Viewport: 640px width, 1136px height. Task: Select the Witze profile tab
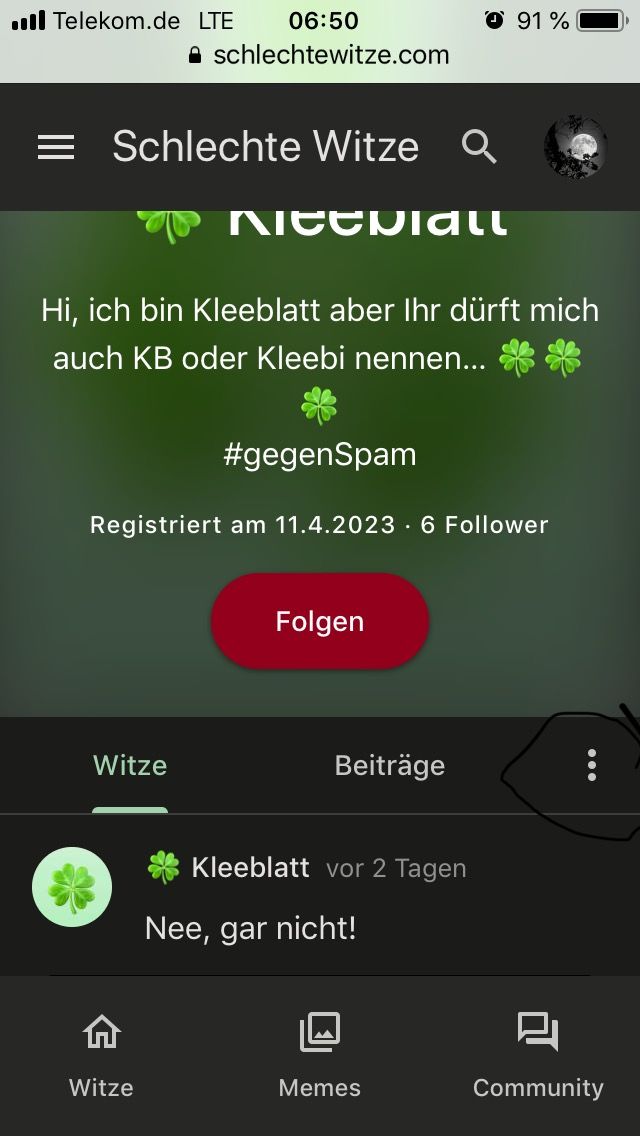(x=130, y=766)
